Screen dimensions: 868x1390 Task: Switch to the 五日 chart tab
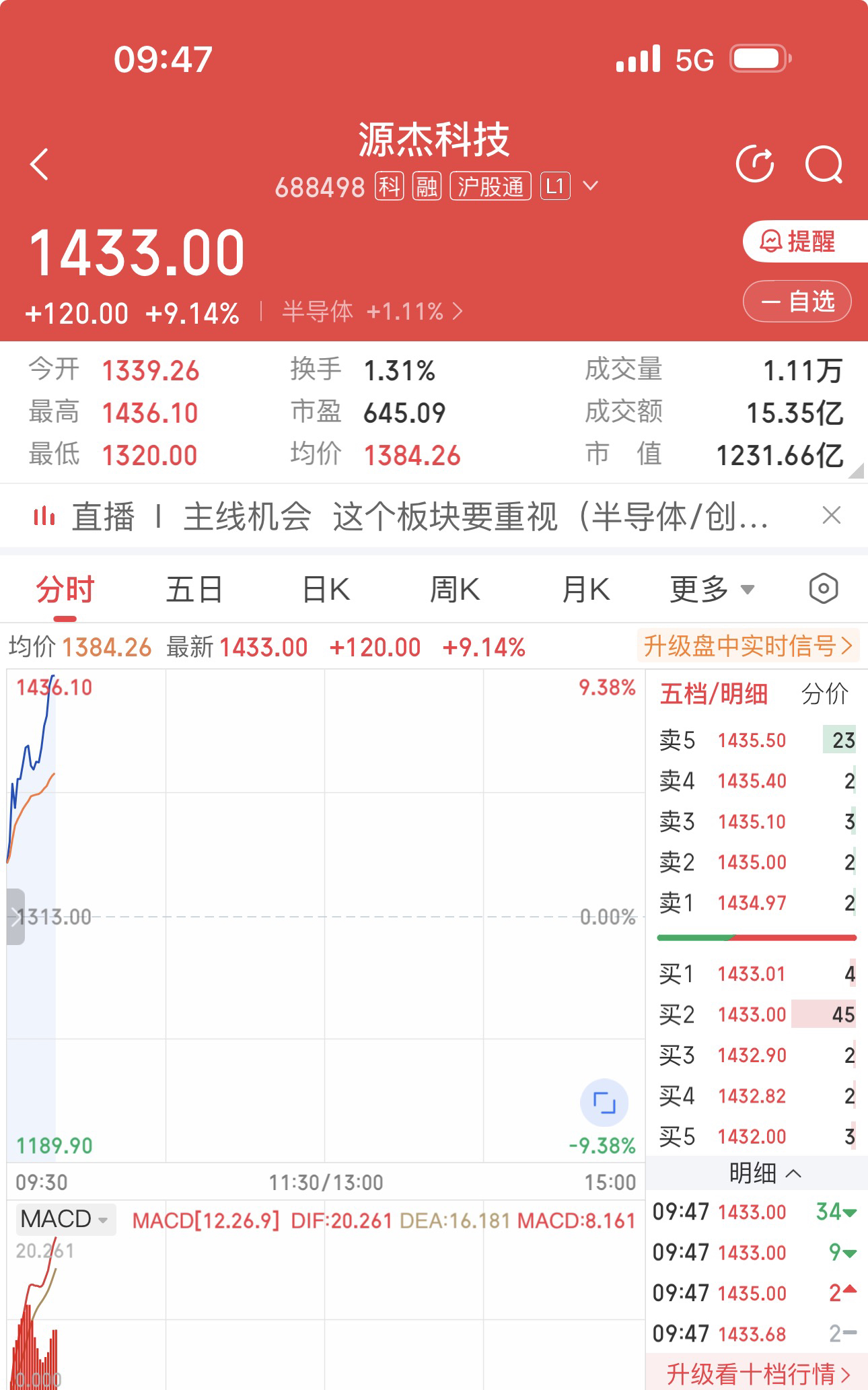pyautogui.click(x=194, y=590)
